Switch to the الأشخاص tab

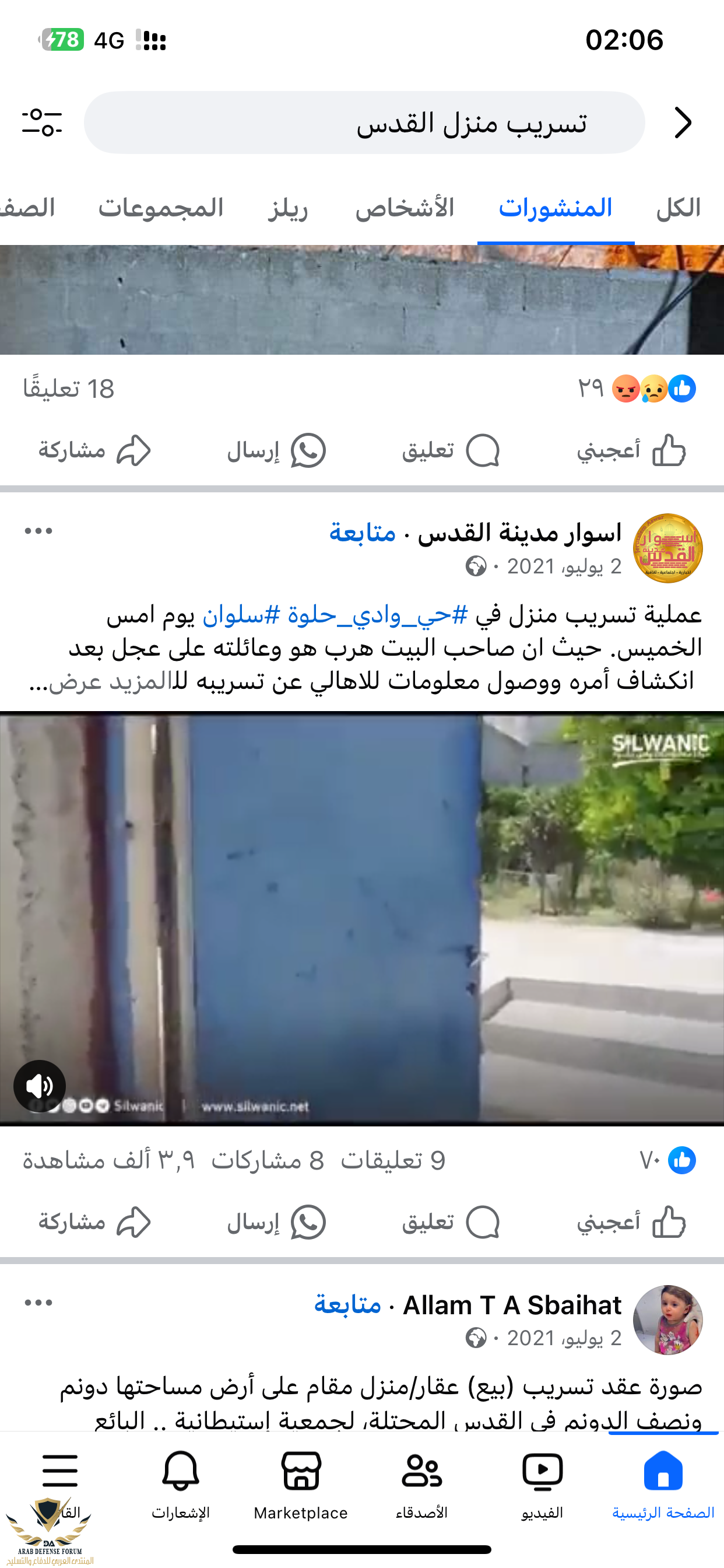point(405,208)
